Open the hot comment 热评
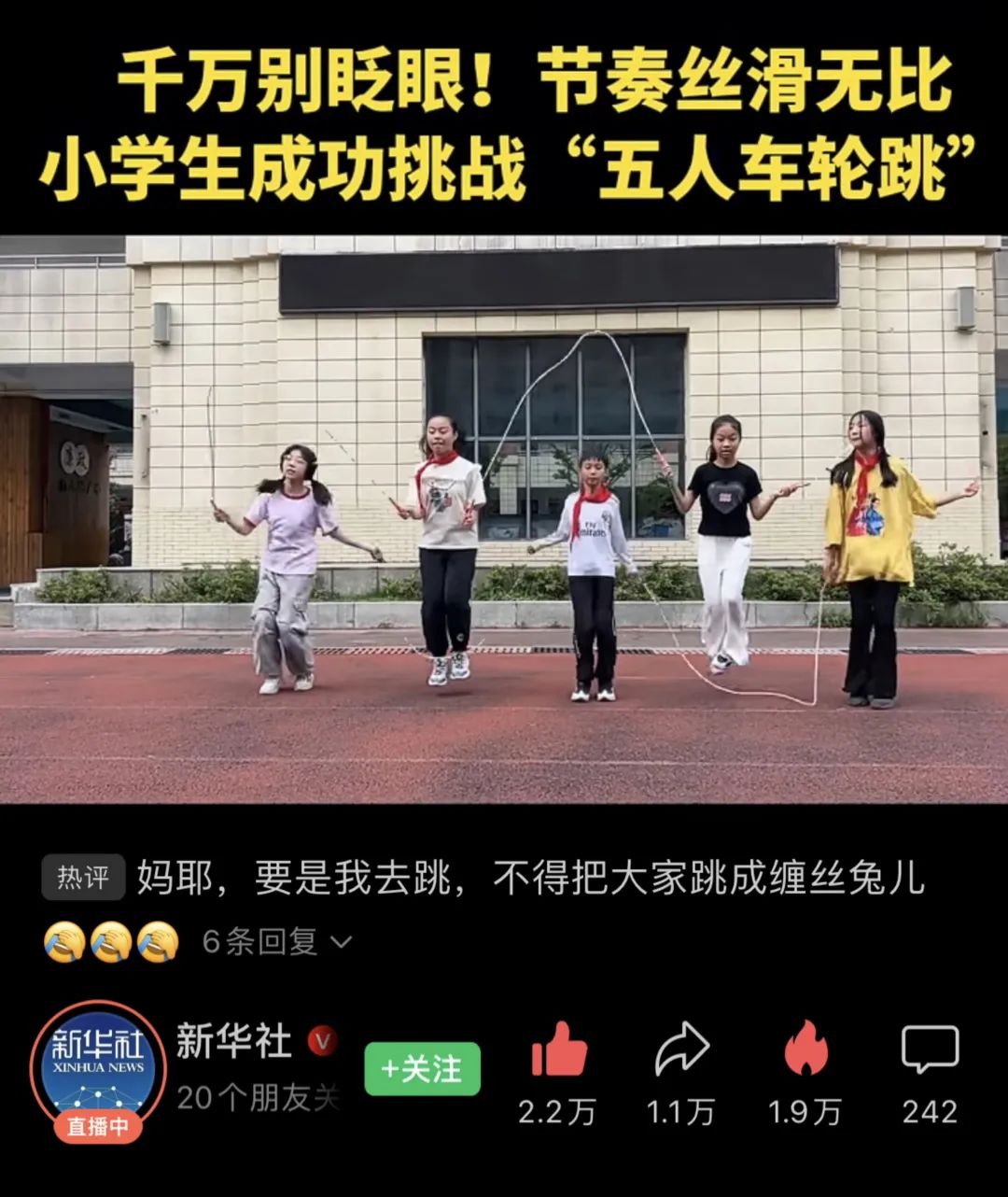 tap(529, 879)
